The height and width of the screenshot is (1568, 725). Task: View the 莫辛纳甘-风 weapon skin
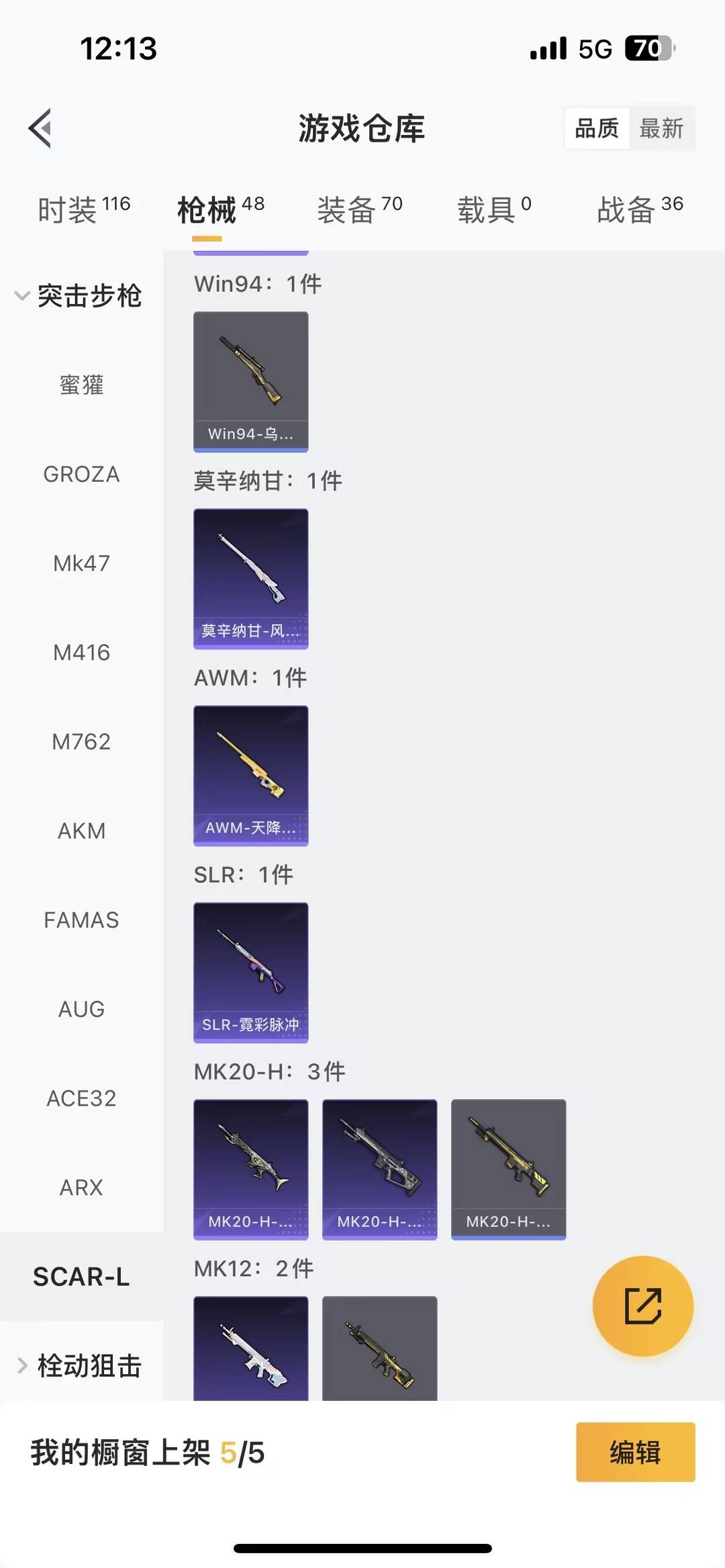tap(250, 578)
